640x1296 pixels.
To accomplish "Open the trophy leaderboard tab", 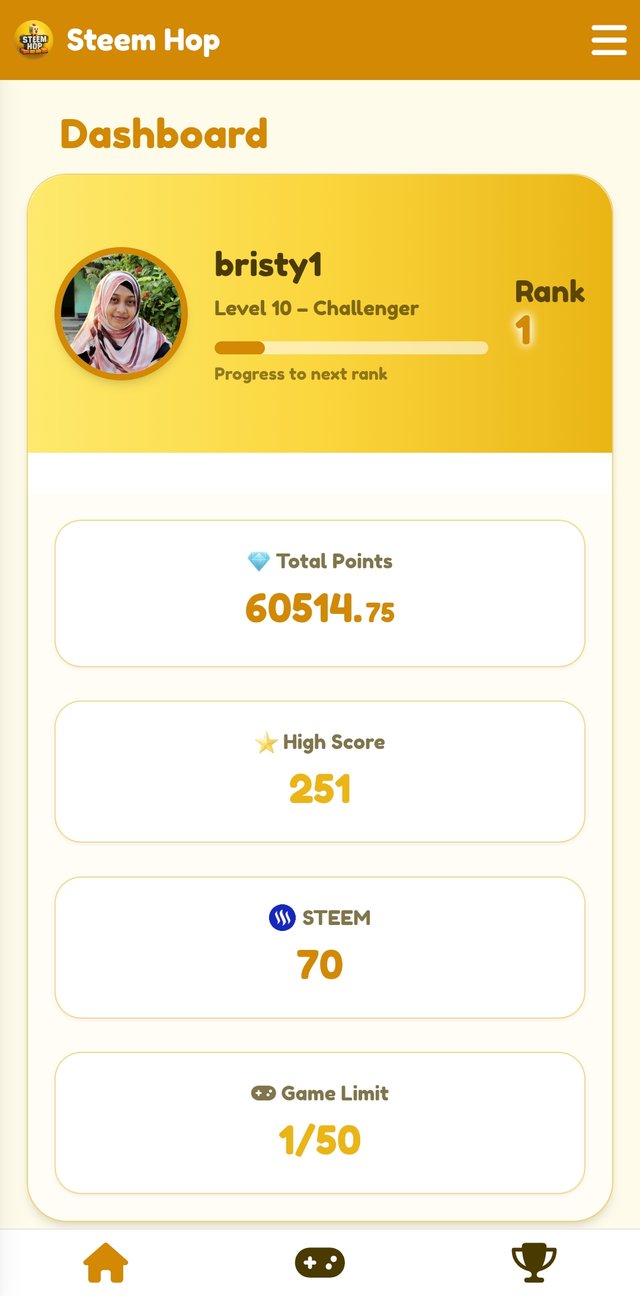I will (x=534, y=1262).
